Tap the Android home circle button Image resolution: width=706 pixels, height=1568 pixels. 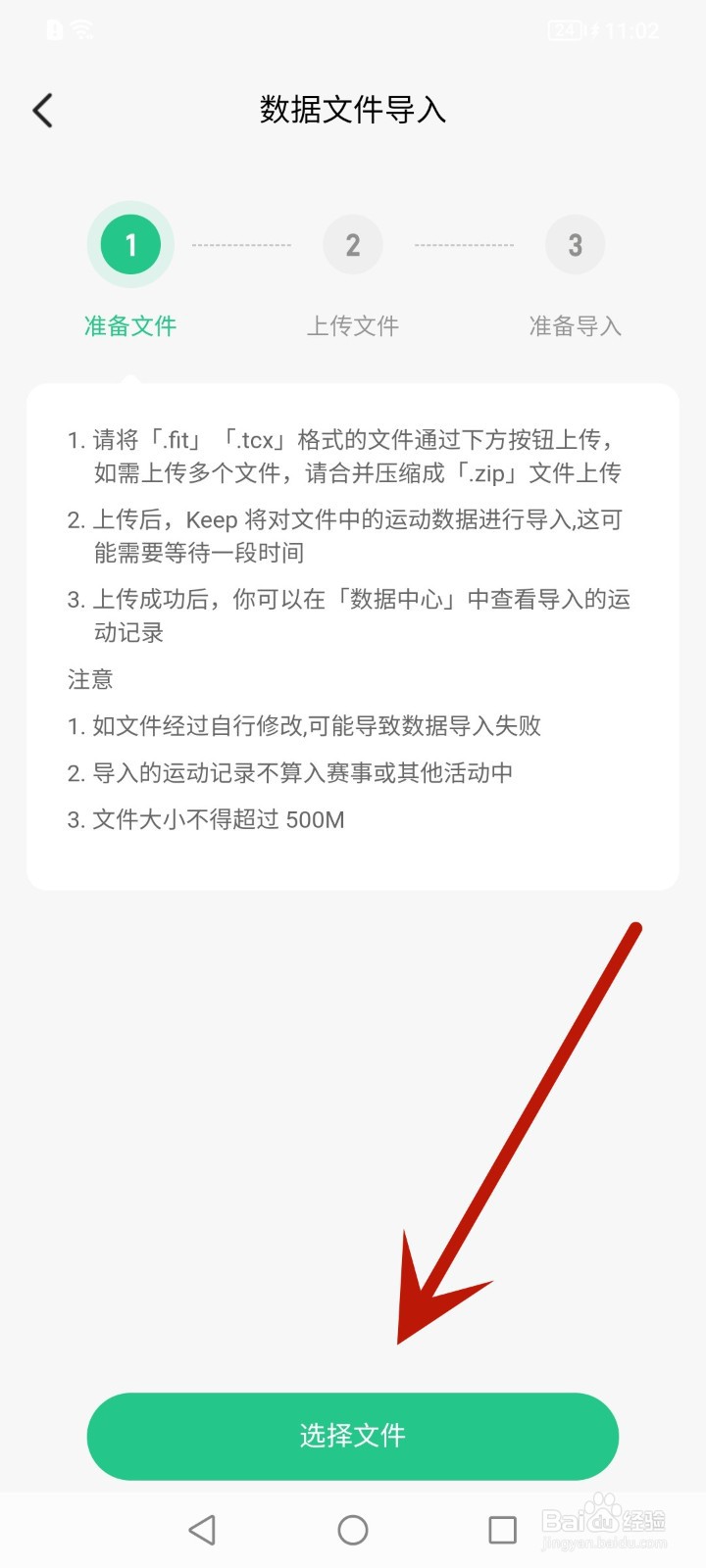(x=353, y=1528)
